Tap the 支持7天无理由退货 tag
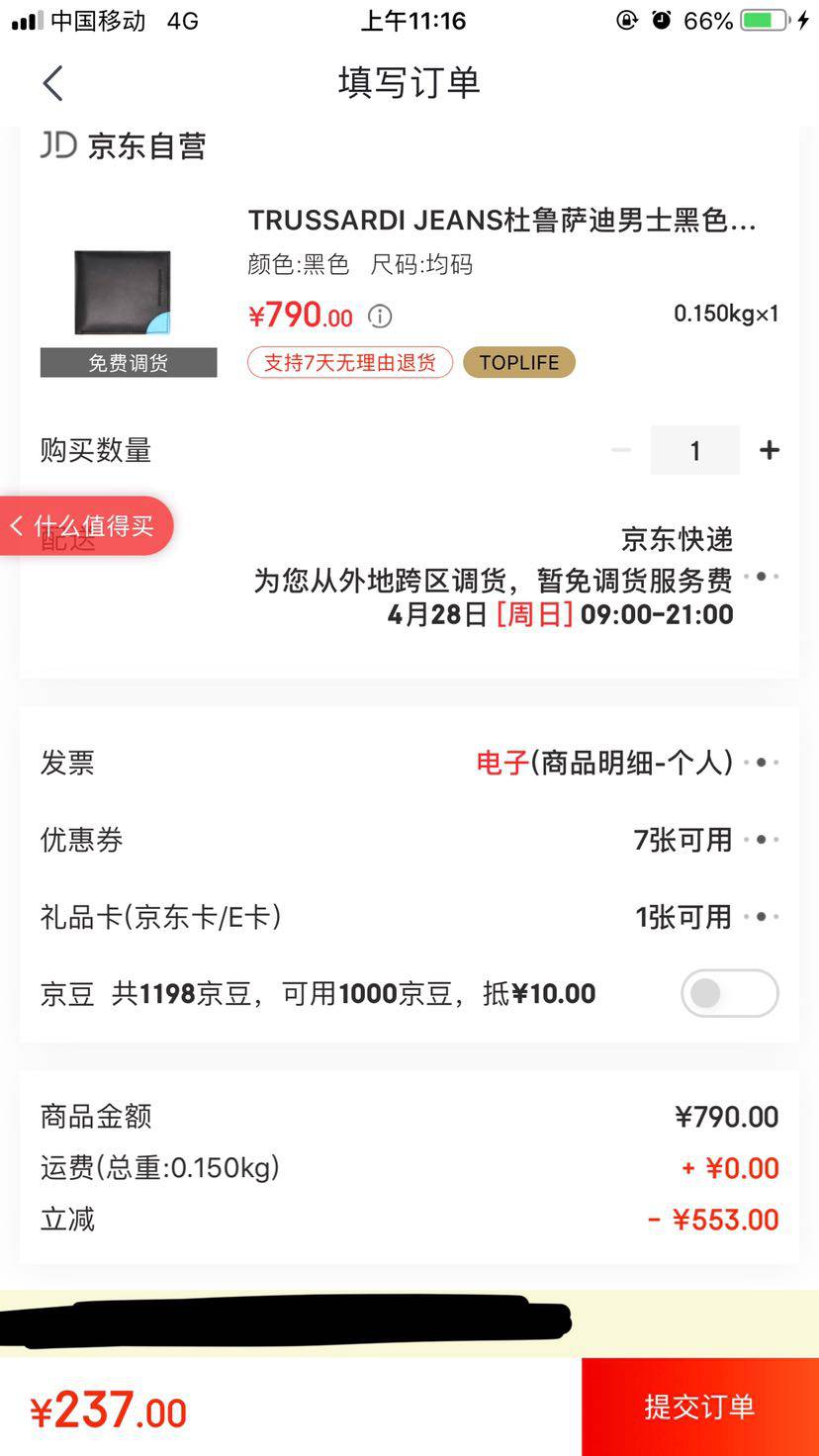Image resolution: width=819 pixels, height=1456 pixels. (x=349, y=362)
